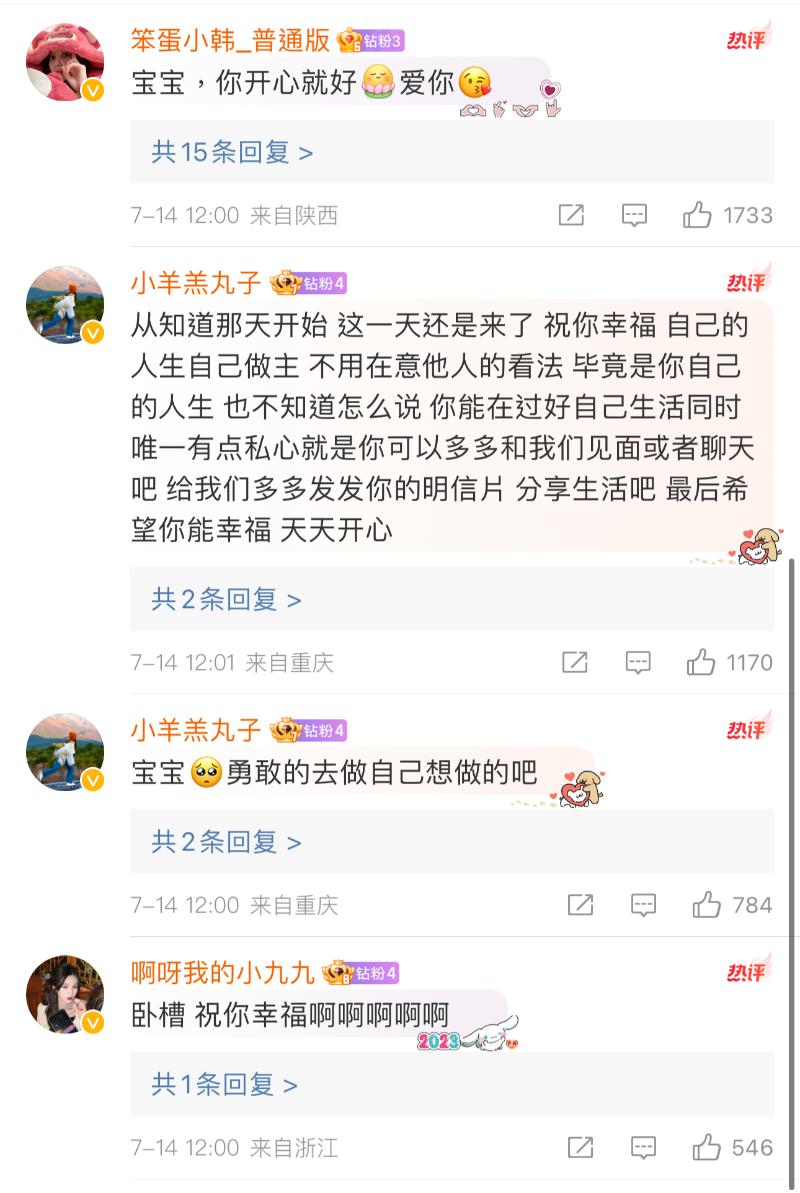Image resolution: width=800 pixels, height=1193 pixels.
Task: Share the comment with 1170 likes
Action: click(575, 662)
